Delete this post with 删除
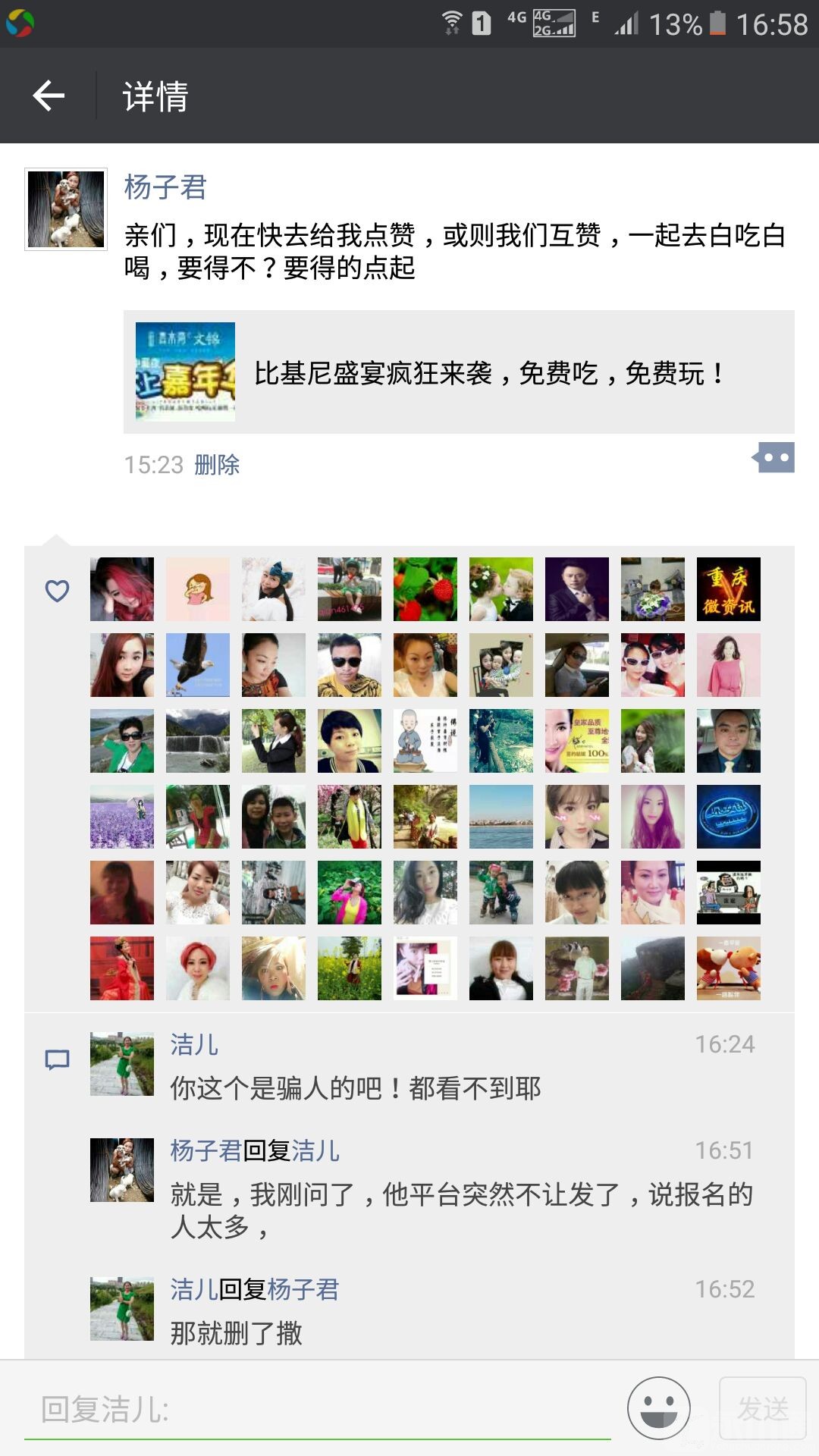This screenshot has width=819, height=1456. click(217, 464)
